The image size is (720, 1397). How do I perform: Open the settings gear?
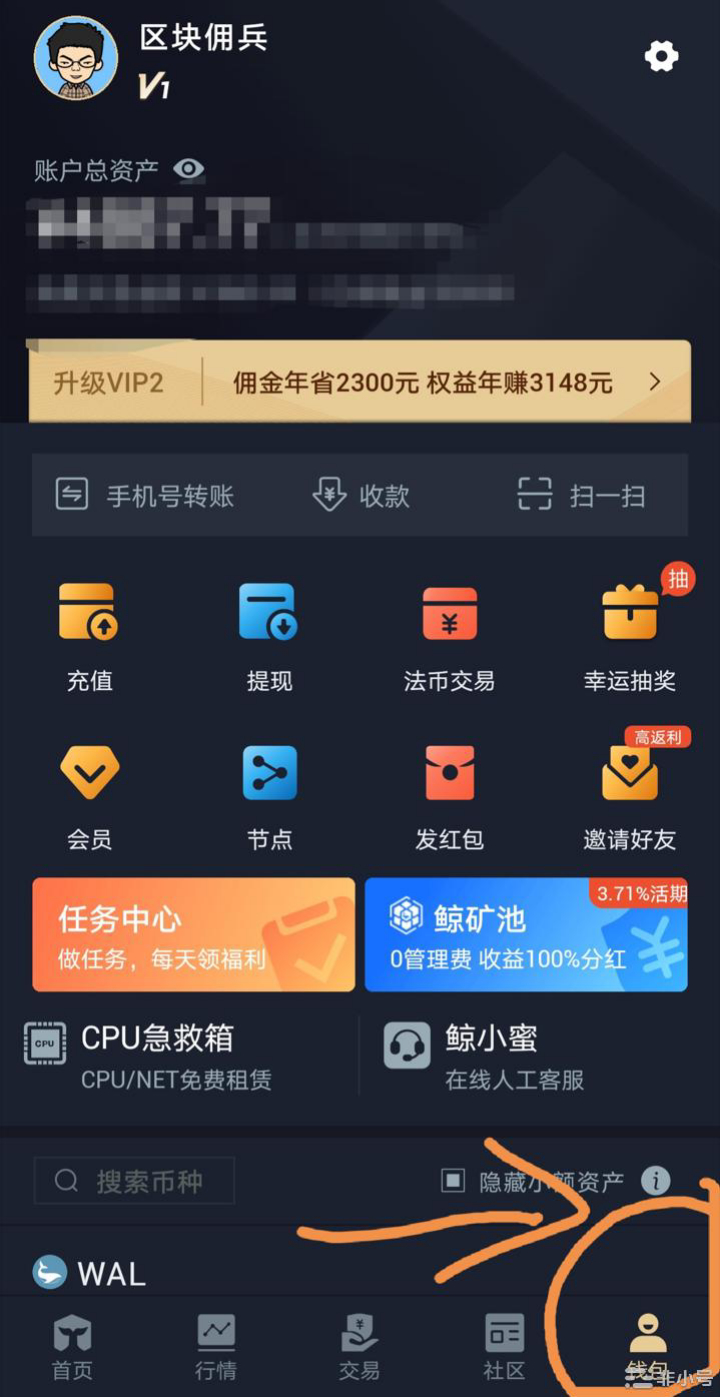pyautogui.click(x=661, y=56)
